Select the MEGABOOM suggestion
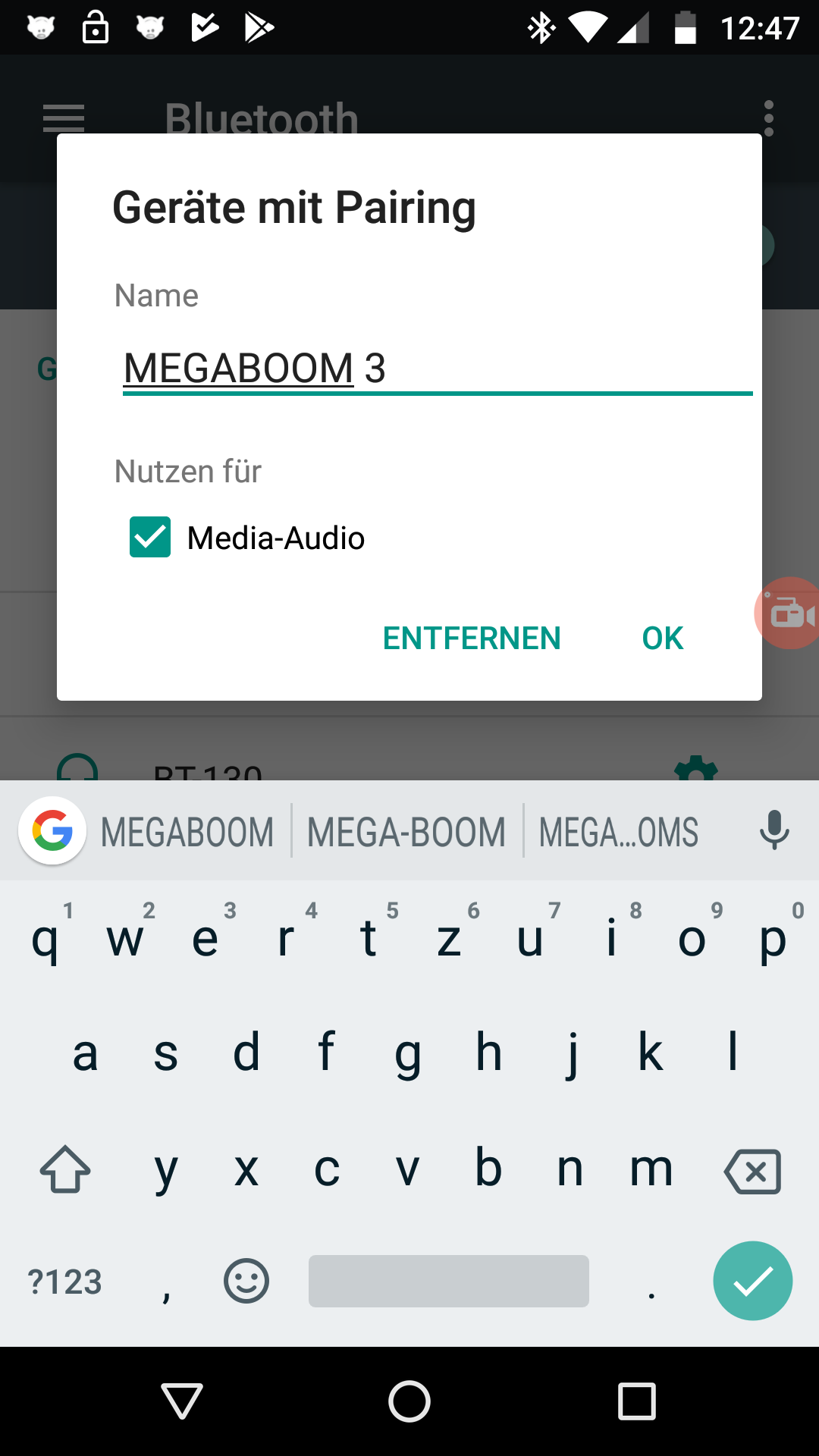 coord(187,832)
